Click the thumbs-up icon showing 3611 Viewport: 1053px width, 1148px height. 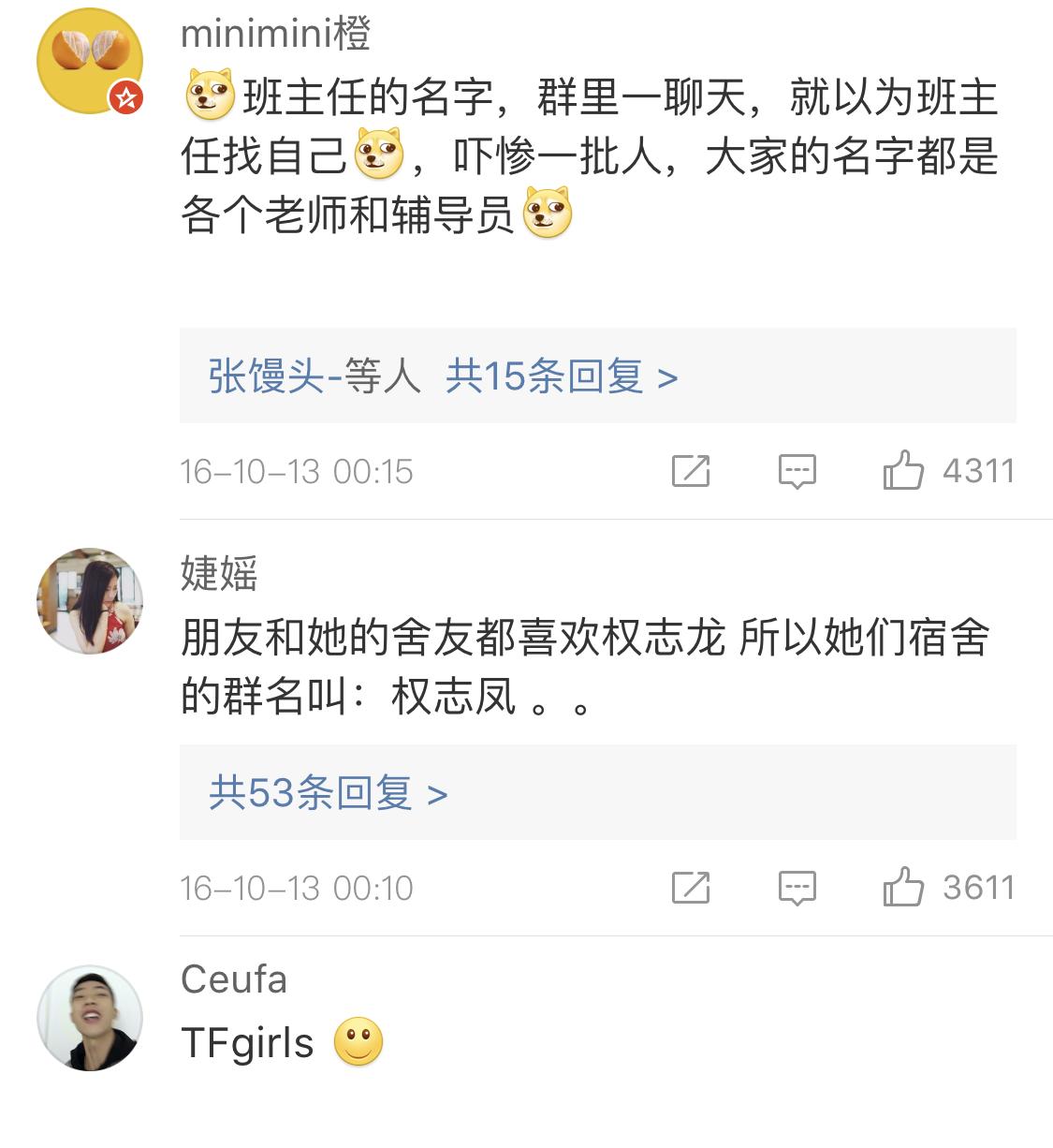click(903, 887)
